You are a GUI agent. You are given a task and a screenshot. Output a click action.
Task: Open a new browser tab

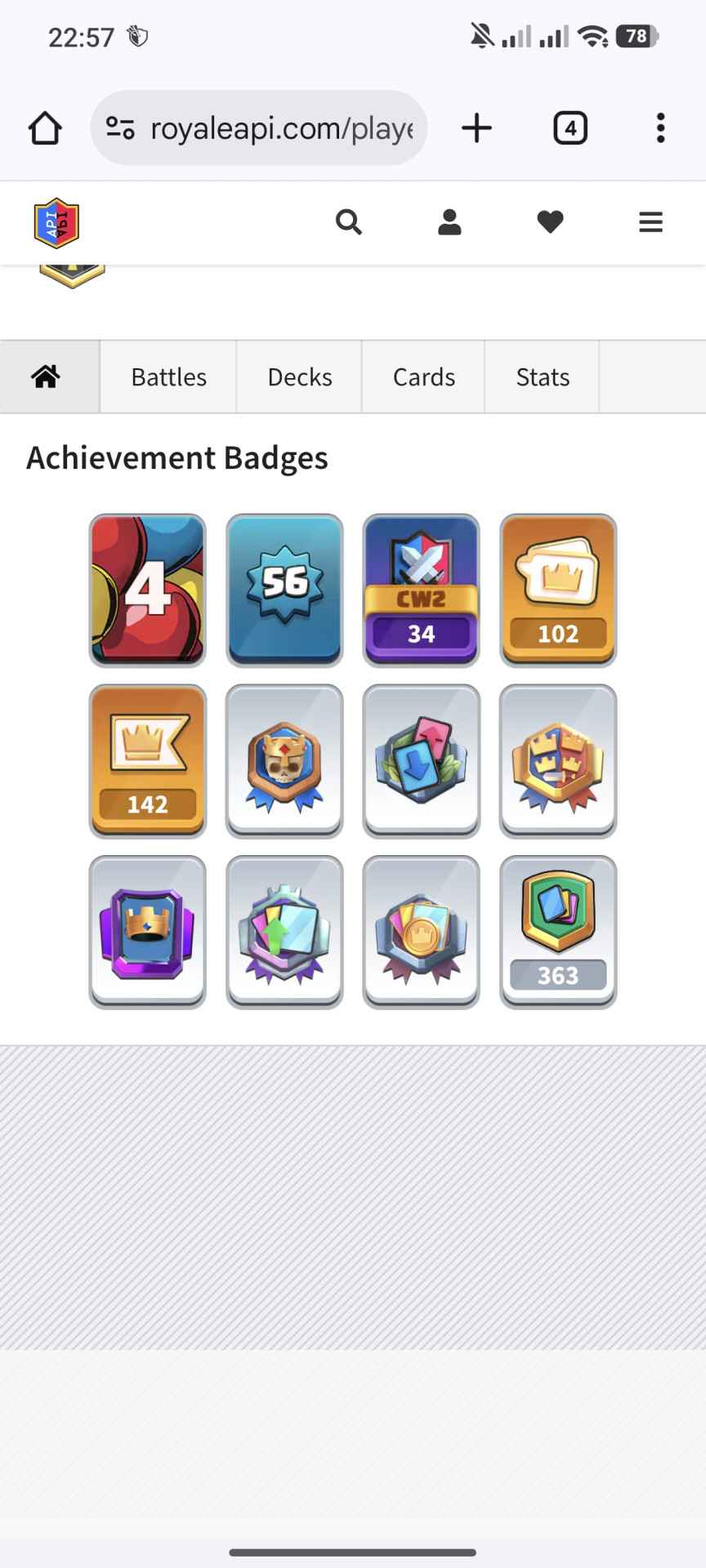(476, 128)
